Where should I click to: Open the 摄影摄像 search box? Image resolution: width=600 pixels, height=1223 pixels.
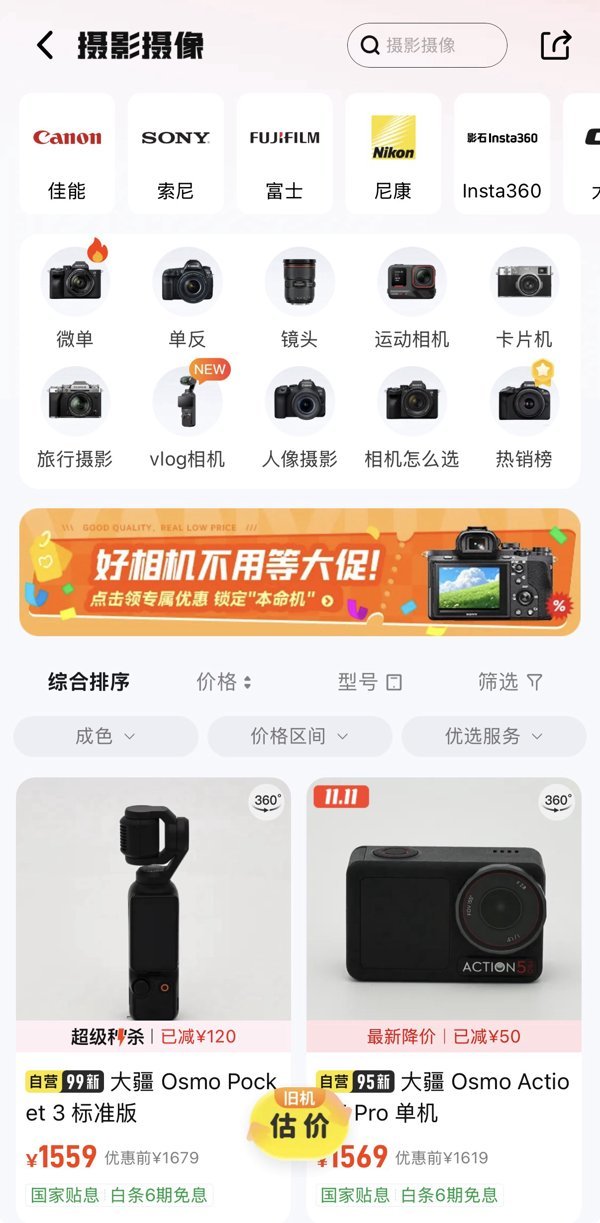(427, 45)
